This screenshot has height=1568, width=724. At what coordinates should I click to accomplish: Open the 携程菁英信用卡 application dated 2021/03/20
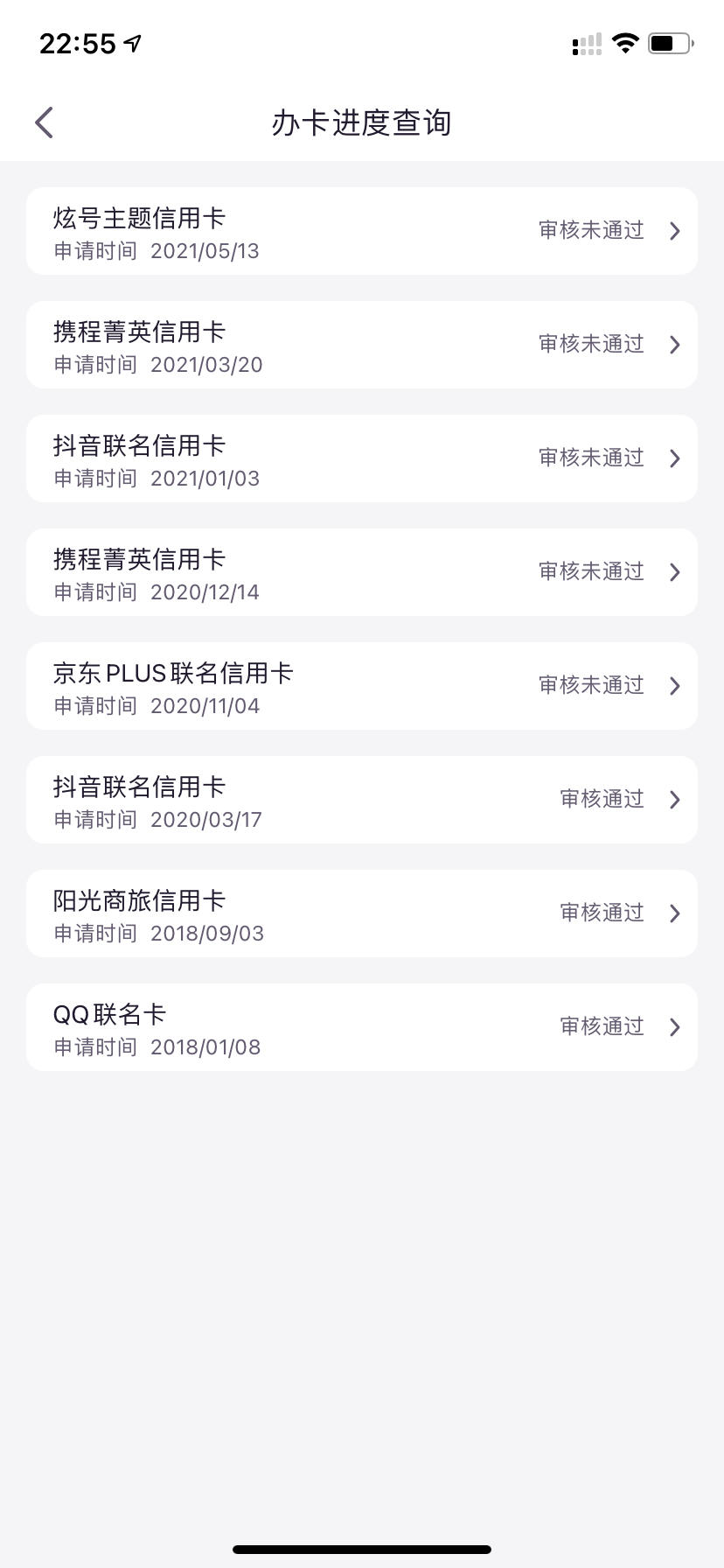click(x=362, y=345)
